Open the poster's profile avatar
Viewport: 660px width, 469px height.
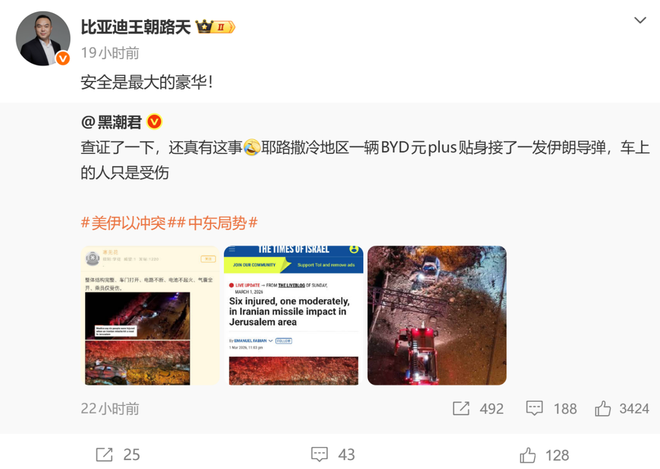click(x=43, y=38)
